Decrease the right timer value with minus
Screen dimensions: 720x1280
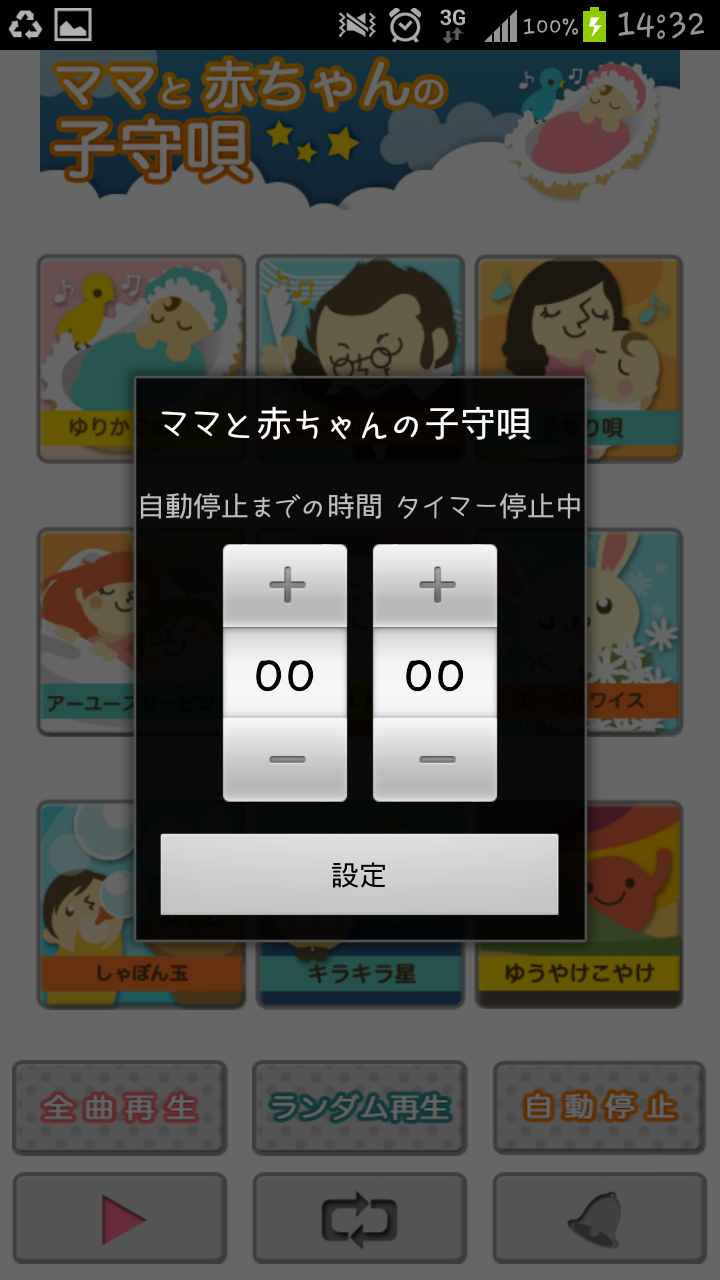pyautogui.click(x=435, y=760)
